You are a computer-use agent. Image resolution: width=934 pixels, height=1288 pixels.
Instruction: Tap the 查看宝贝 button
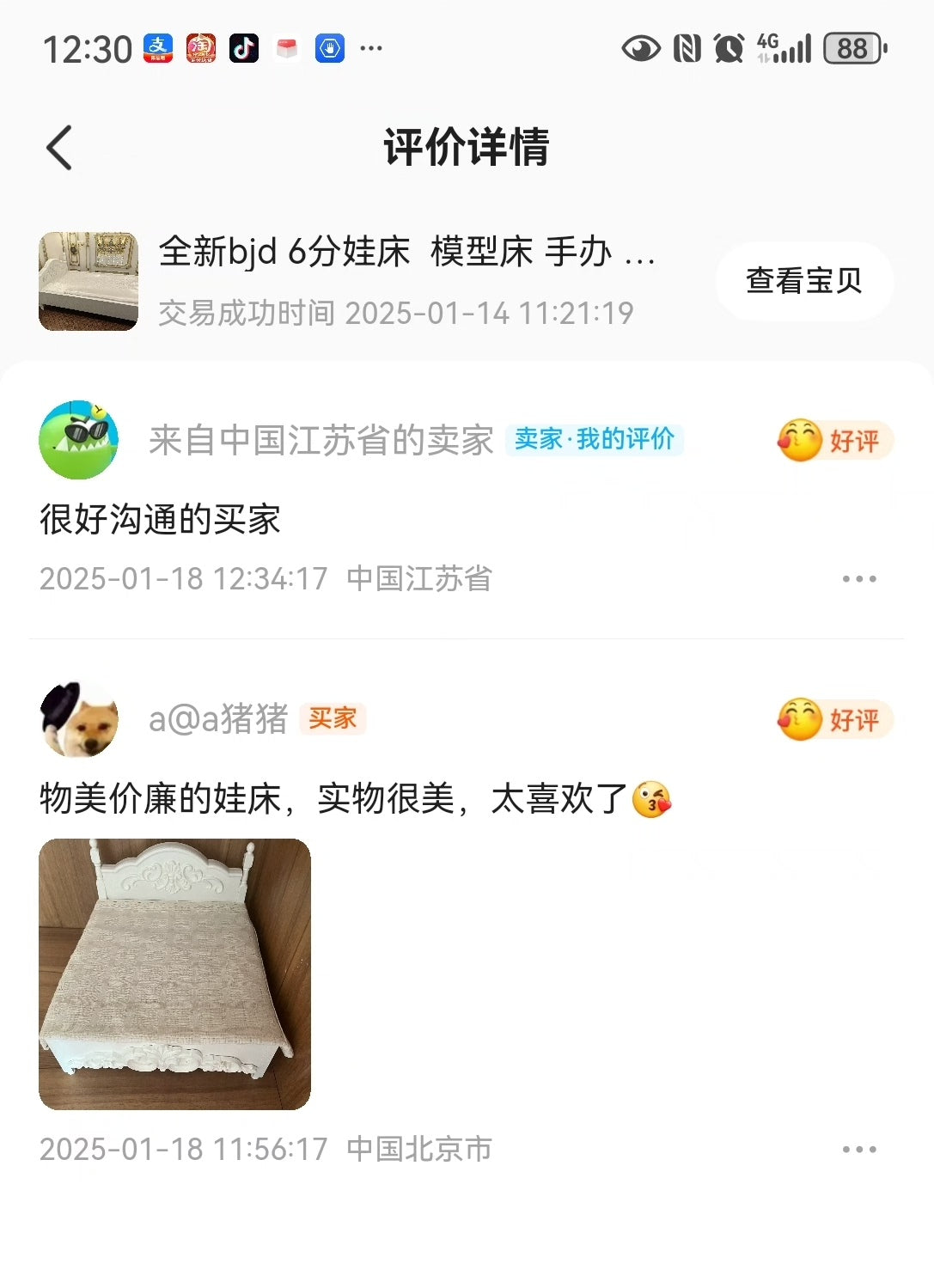(803, 281)
